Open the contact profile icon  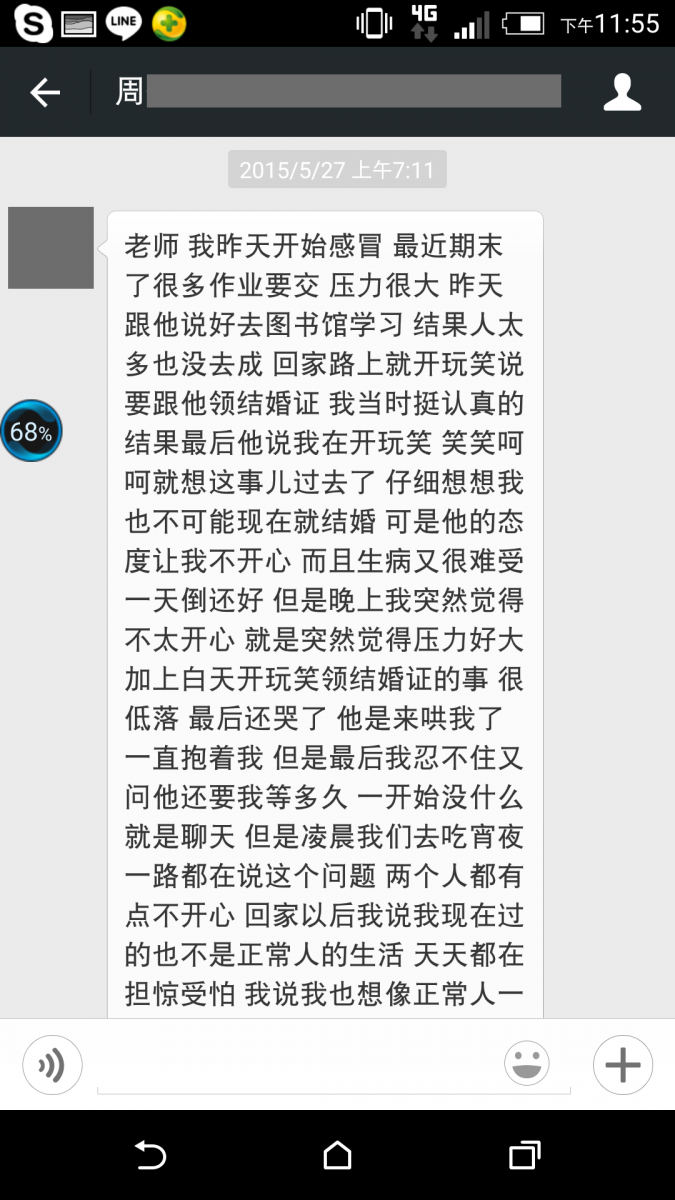[621, 92]
